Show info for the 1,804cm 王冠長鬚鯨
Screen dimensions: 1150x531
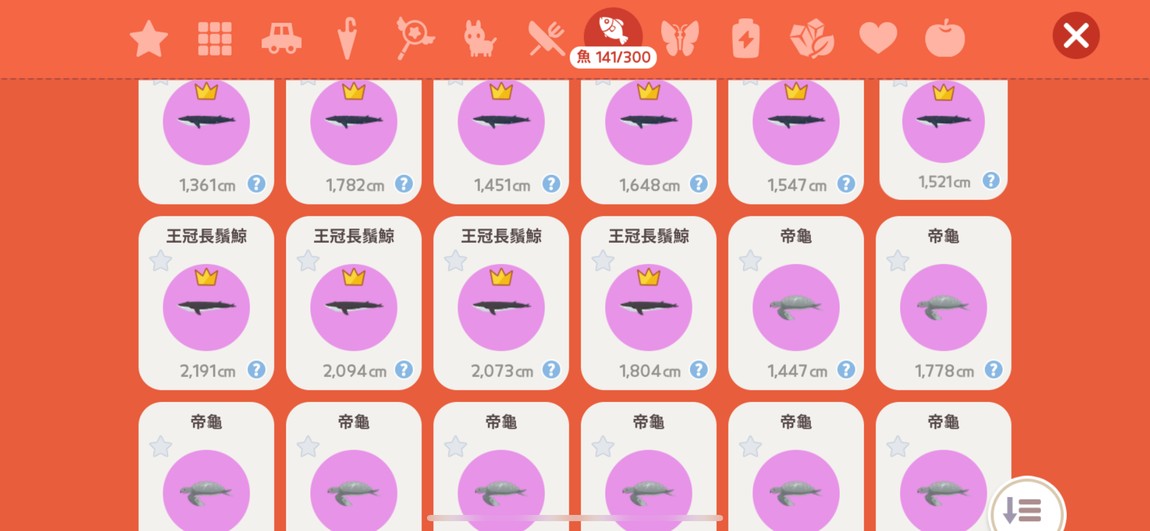[x=698, y=370]
